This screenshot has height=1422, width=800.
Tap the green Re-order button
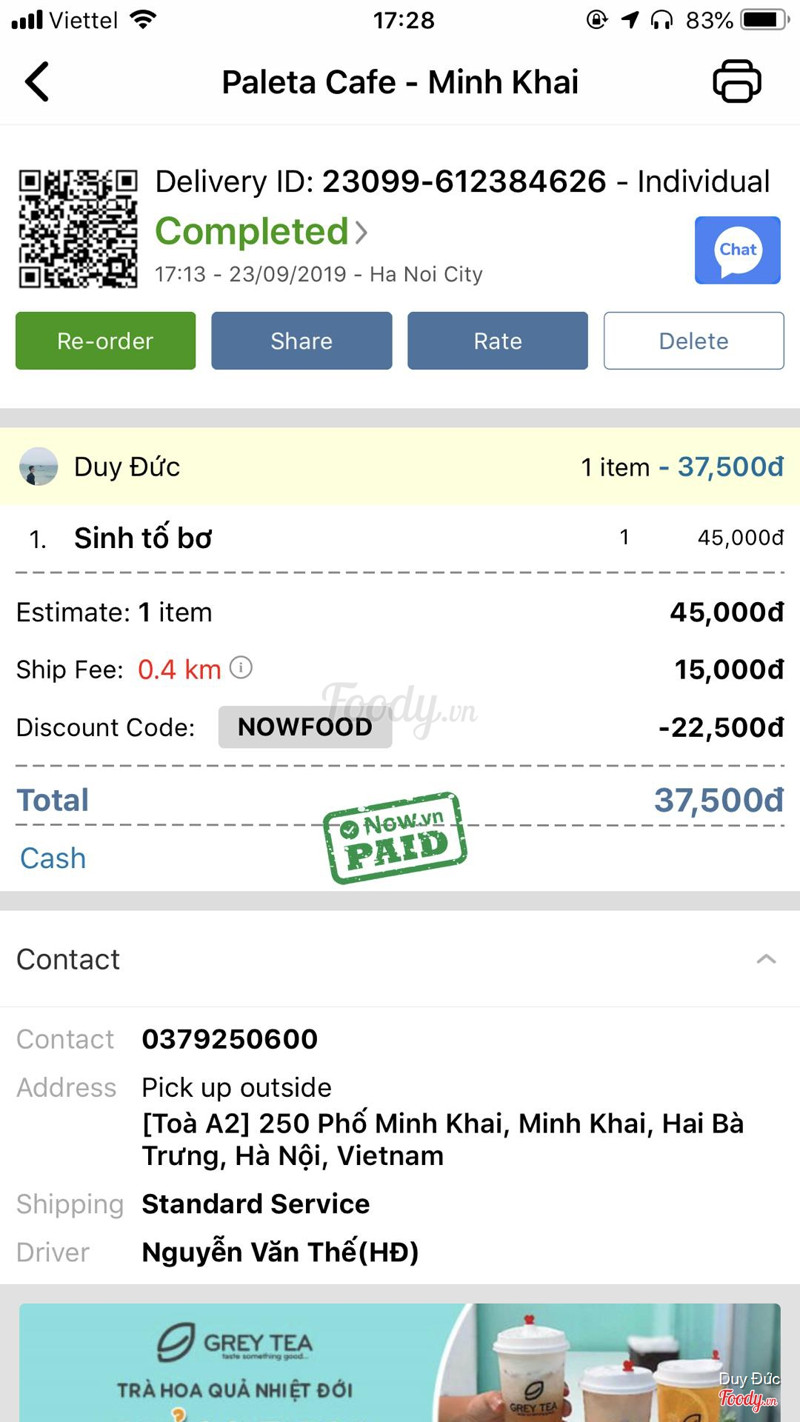pyautogui.click(x=105, y=341)
